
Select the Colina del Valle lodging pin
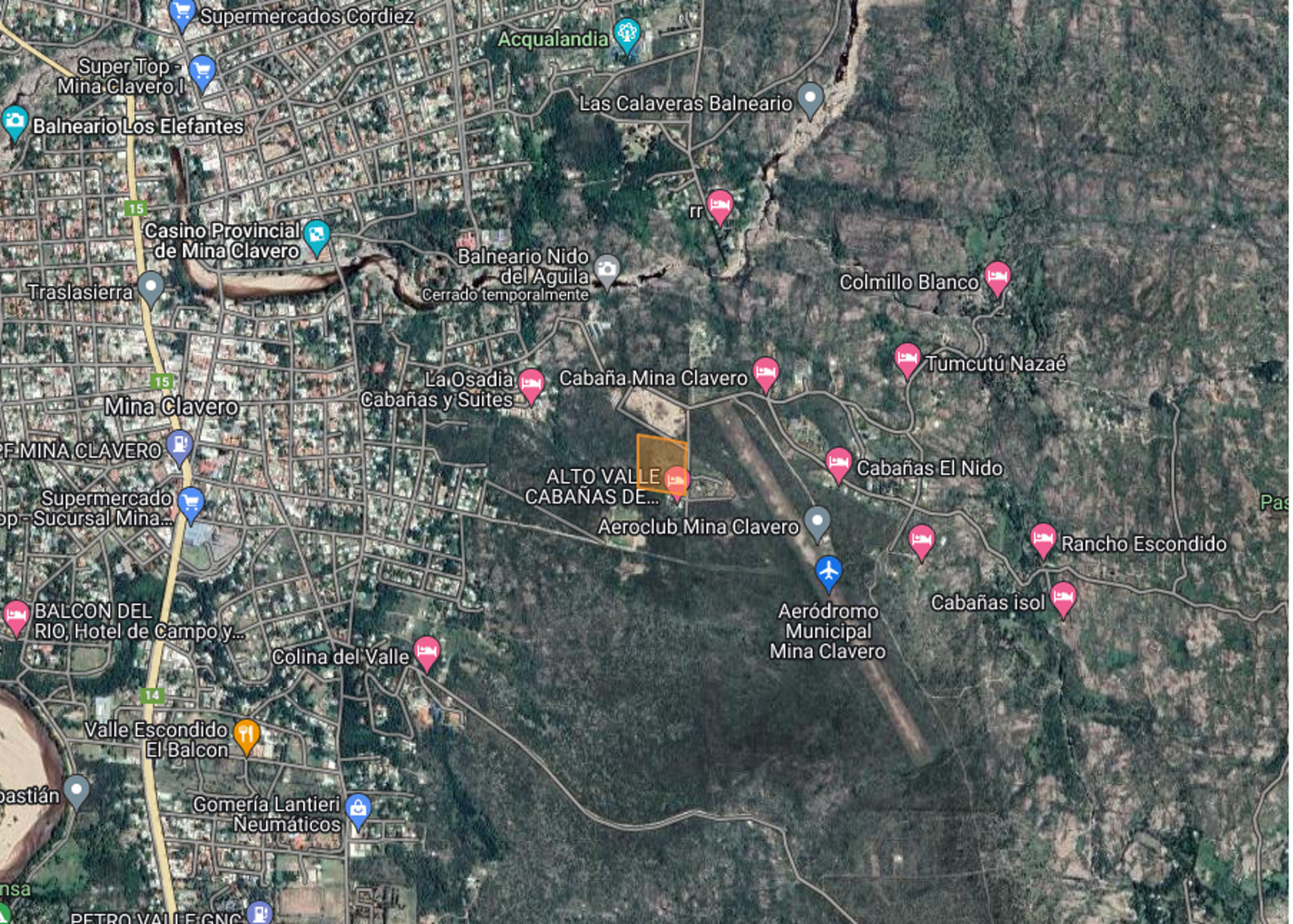pos(427,652)
